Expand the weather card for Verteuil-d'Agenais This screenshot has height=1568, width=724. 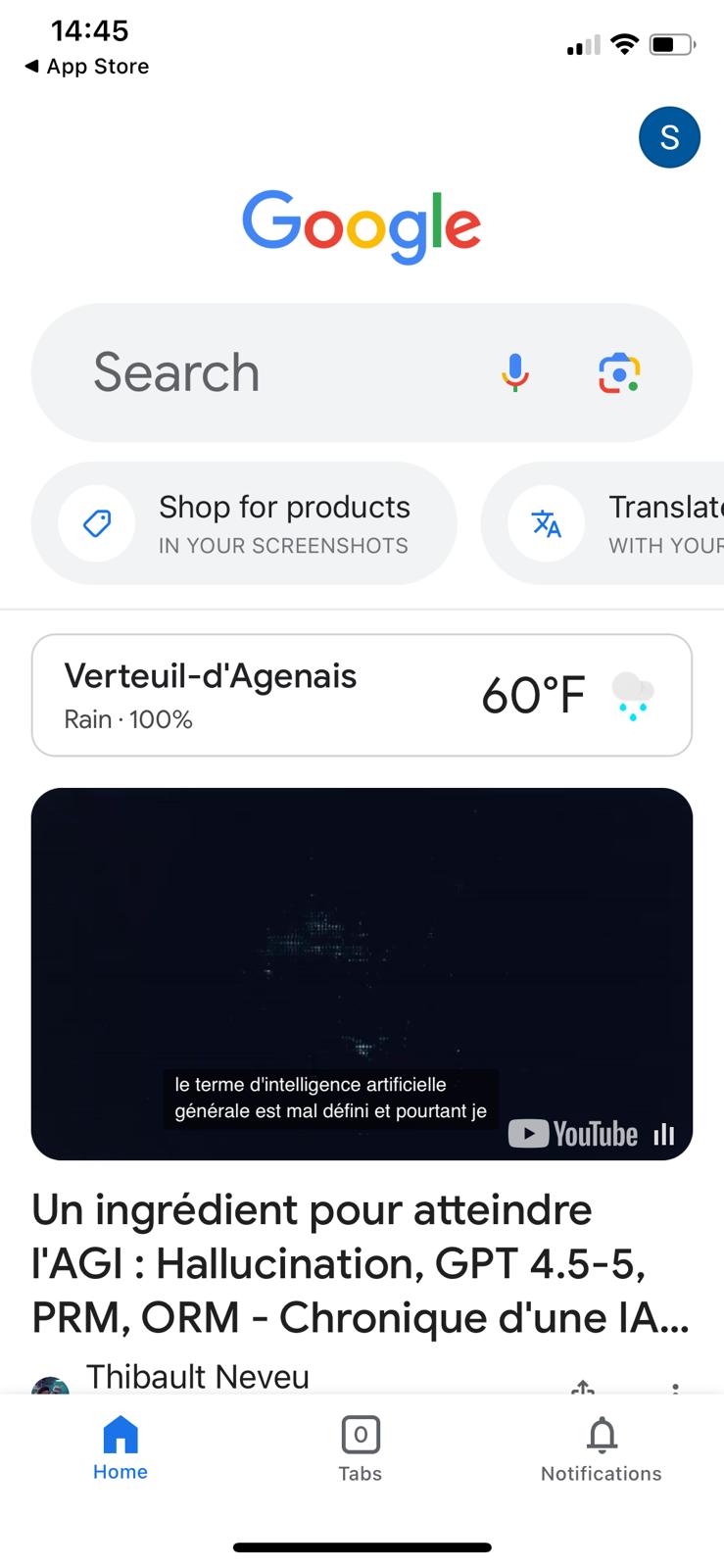362,695
